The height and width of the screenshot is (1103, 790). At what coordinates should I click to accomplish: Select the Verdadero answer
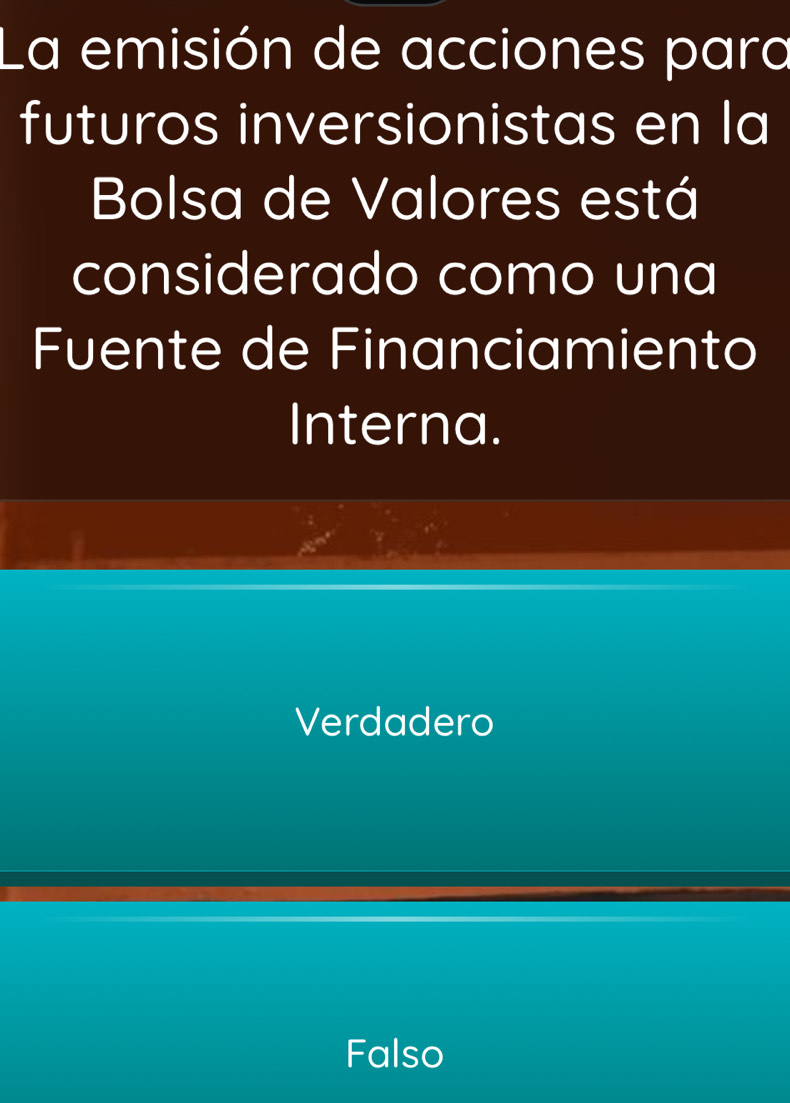pos(395,721)
